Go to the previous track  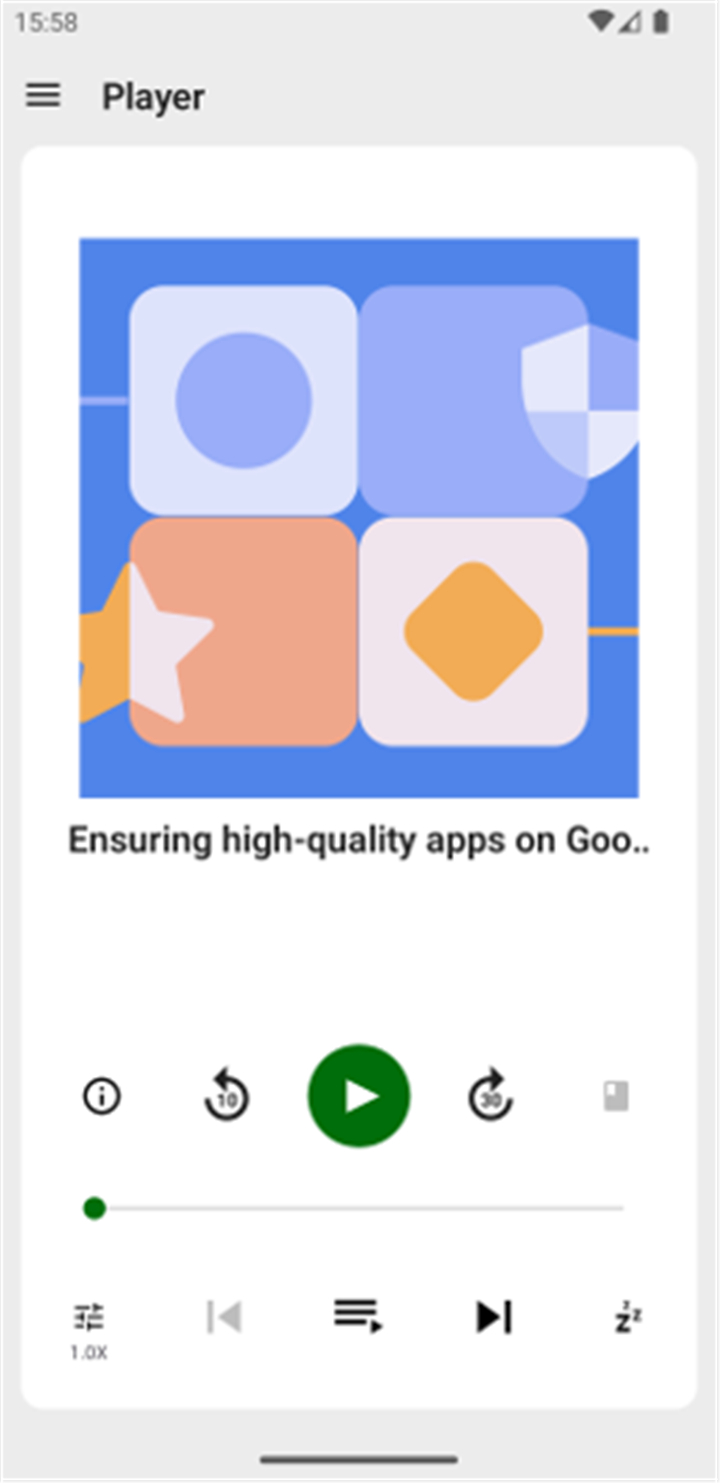pos(224,1317)
